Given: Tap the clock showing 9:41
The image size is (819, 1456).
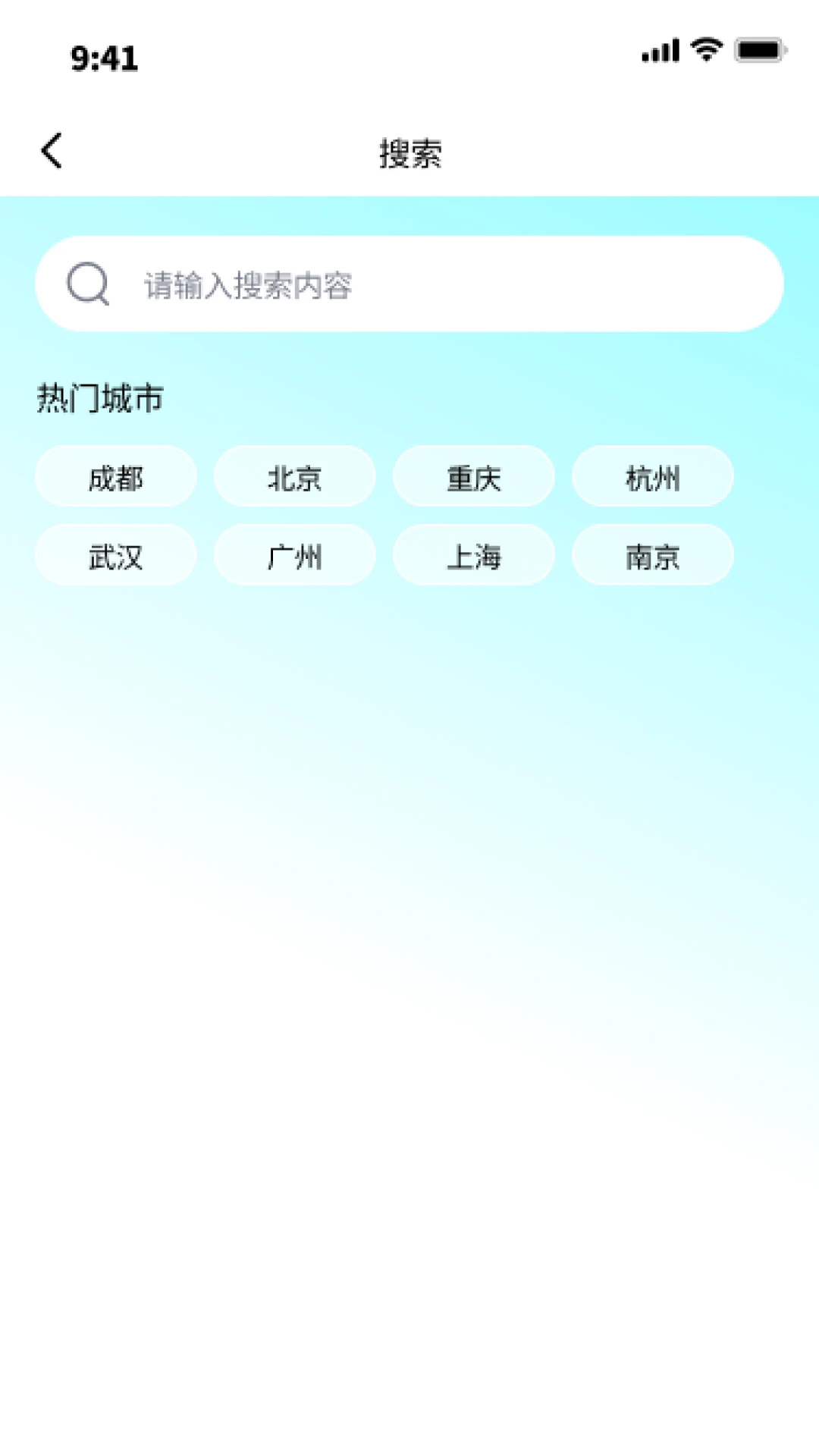Looking at the screenshot, I should click(103, 58).
